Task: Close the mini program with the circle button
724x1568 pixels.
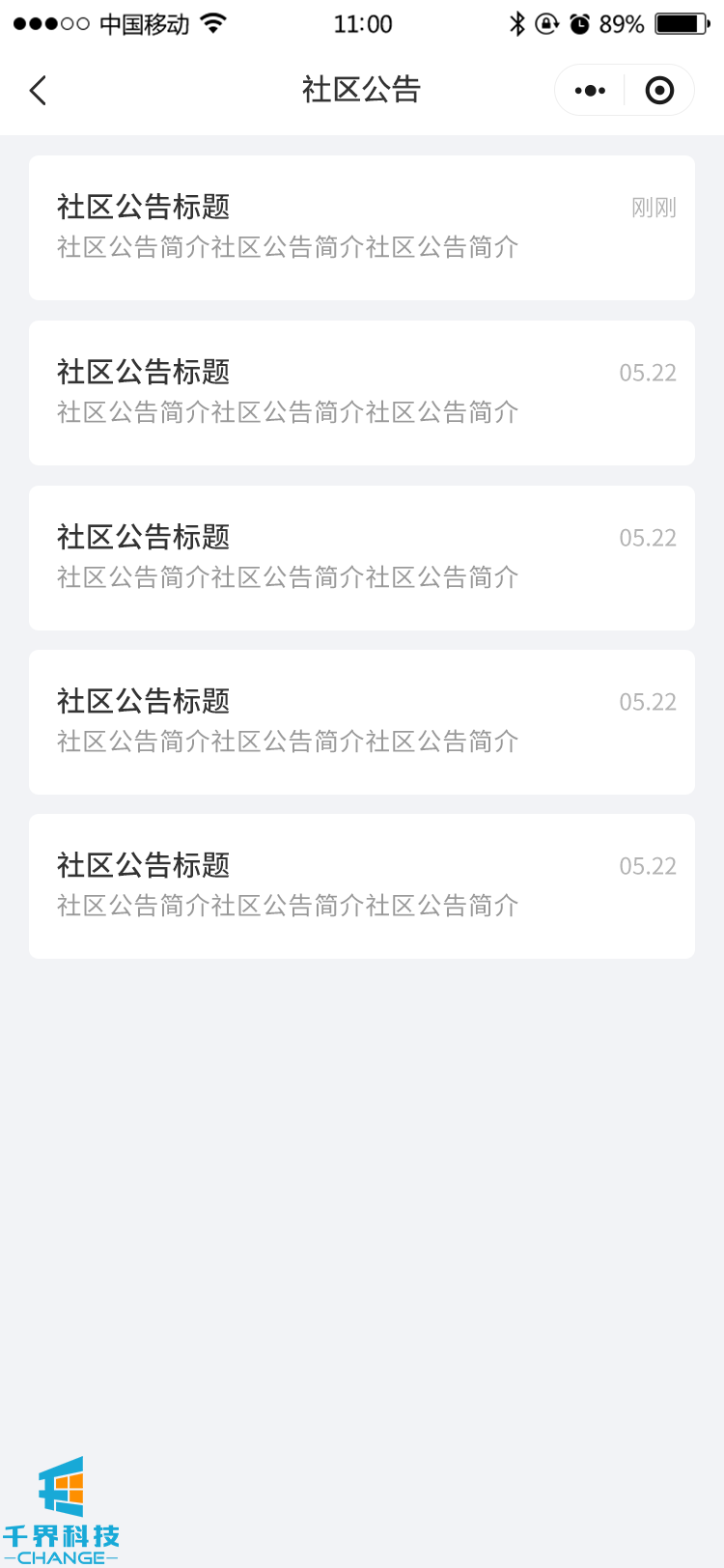Action: click(659, 91)
